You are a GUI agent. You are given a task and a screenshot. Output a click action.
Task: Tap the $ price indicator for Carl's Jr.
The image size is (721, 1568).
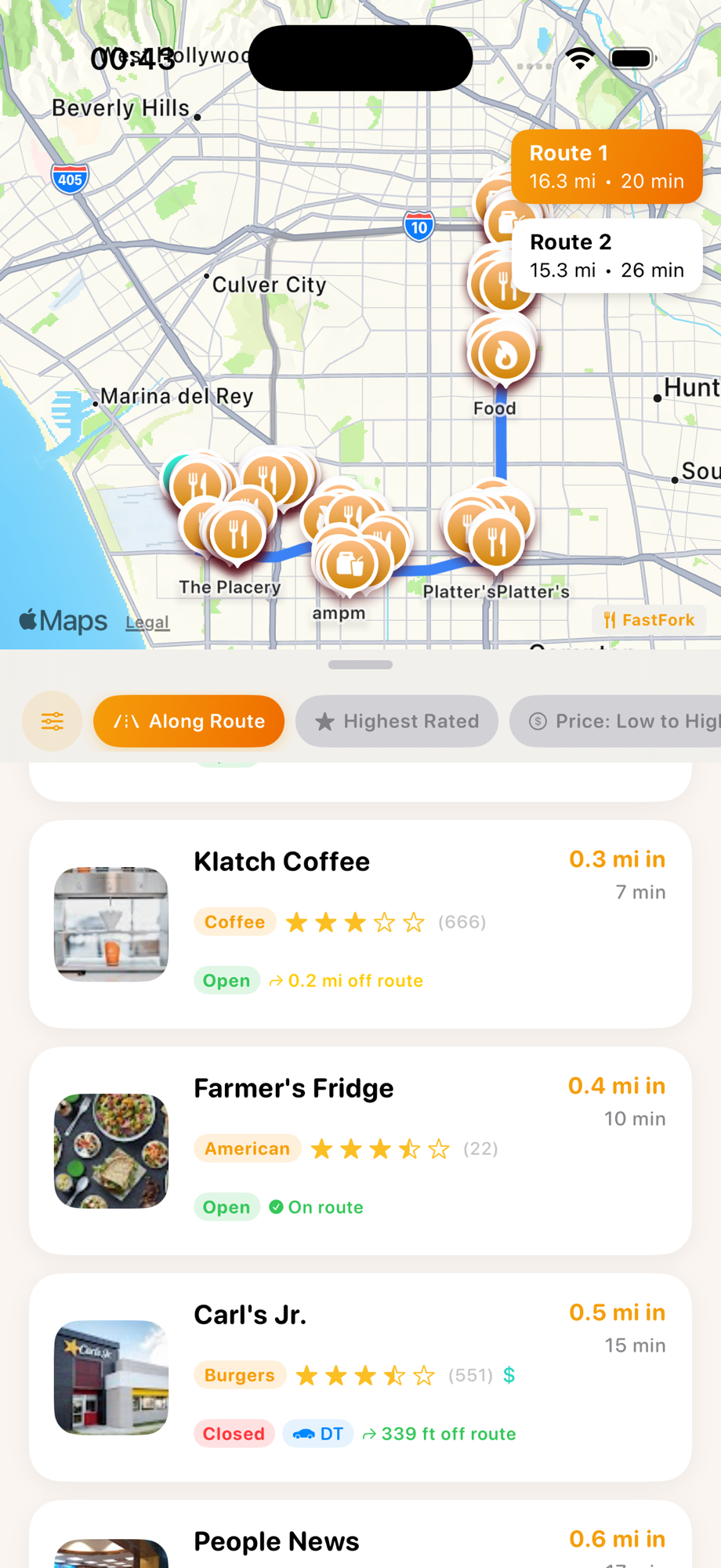coord(508,1374)
